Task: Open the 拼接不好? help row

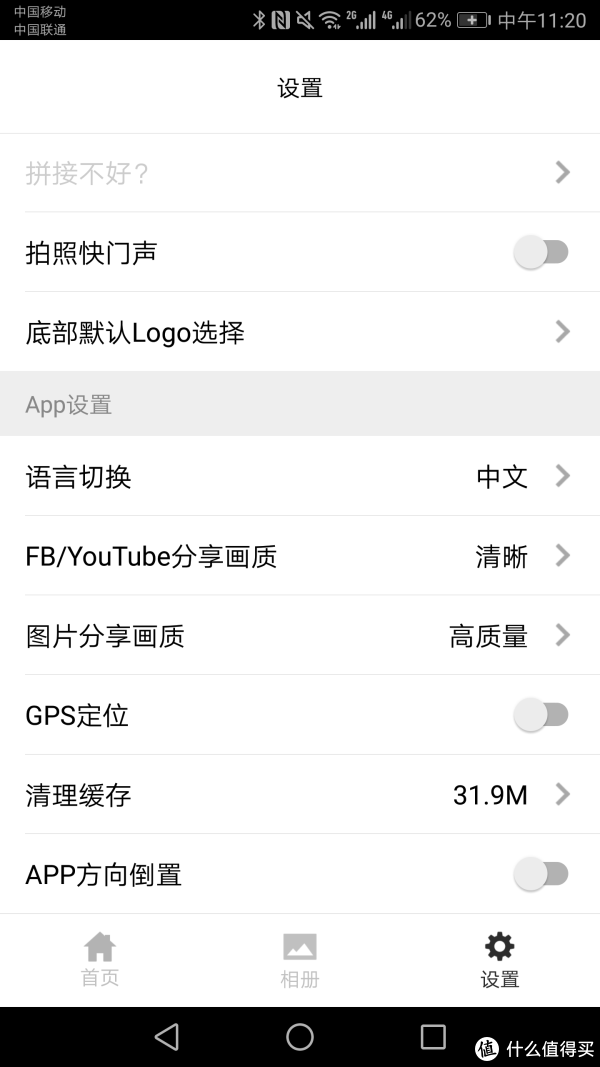Action: 300,173
